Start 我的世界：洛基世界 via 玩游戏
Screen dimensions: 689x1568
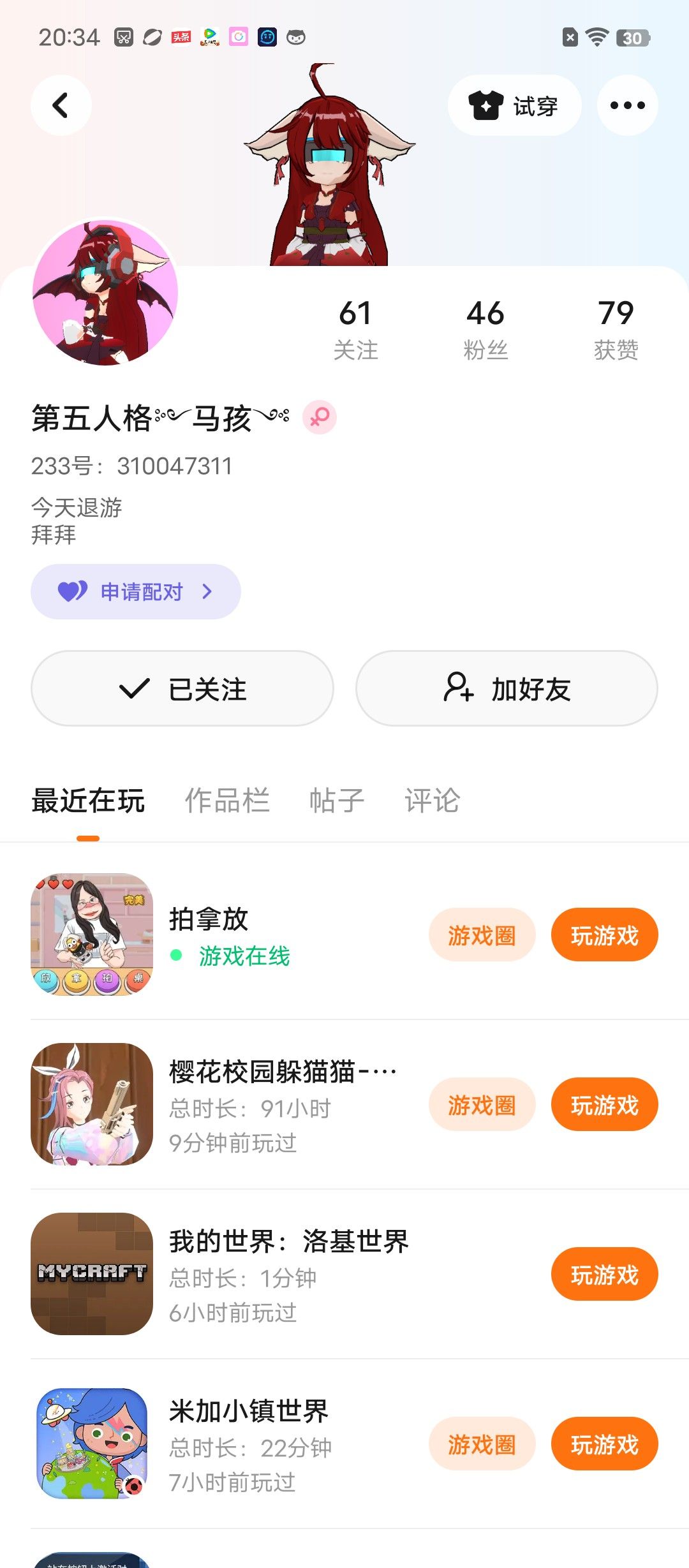[604, 1275]
